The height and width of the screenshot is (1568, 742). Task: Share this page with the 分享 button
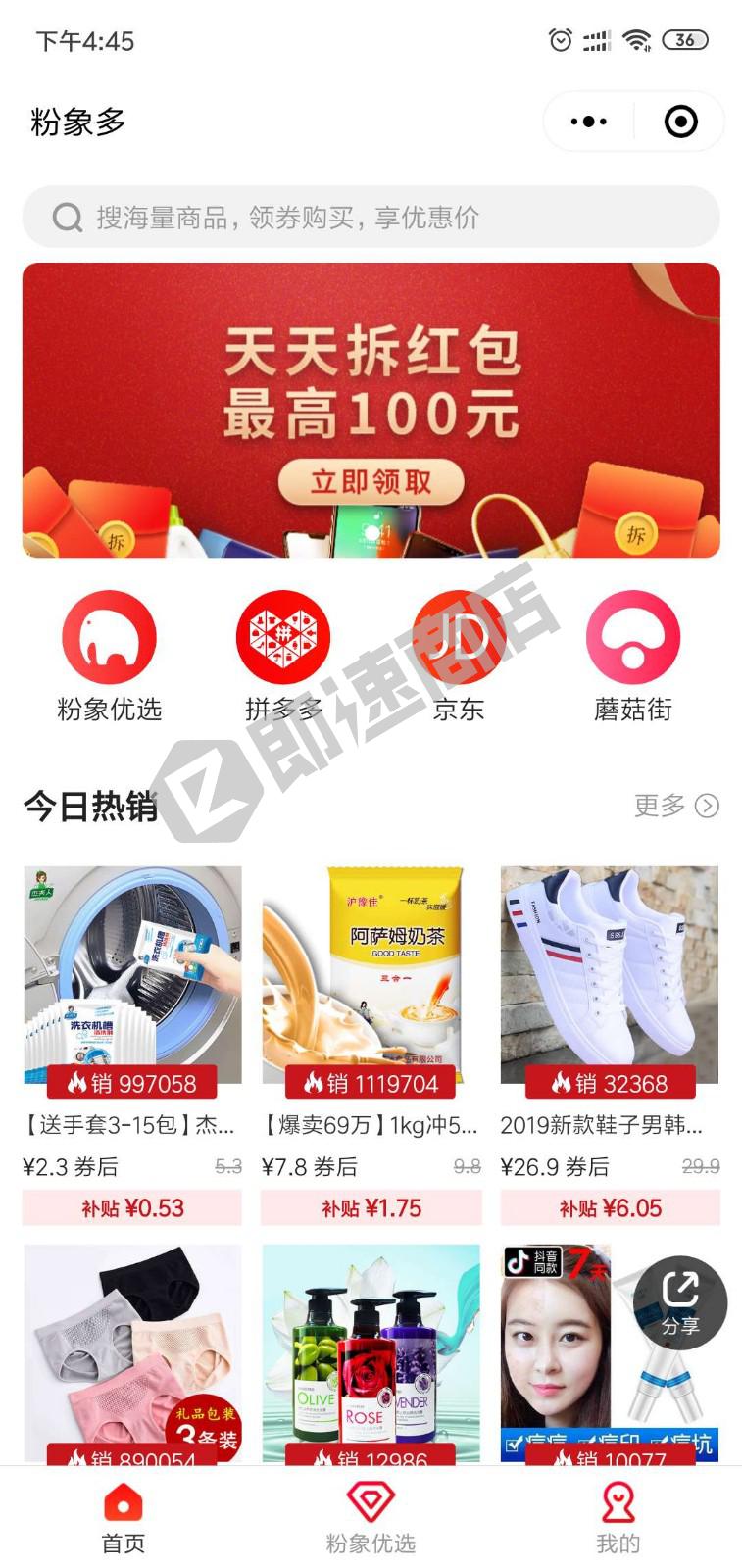679,1302
